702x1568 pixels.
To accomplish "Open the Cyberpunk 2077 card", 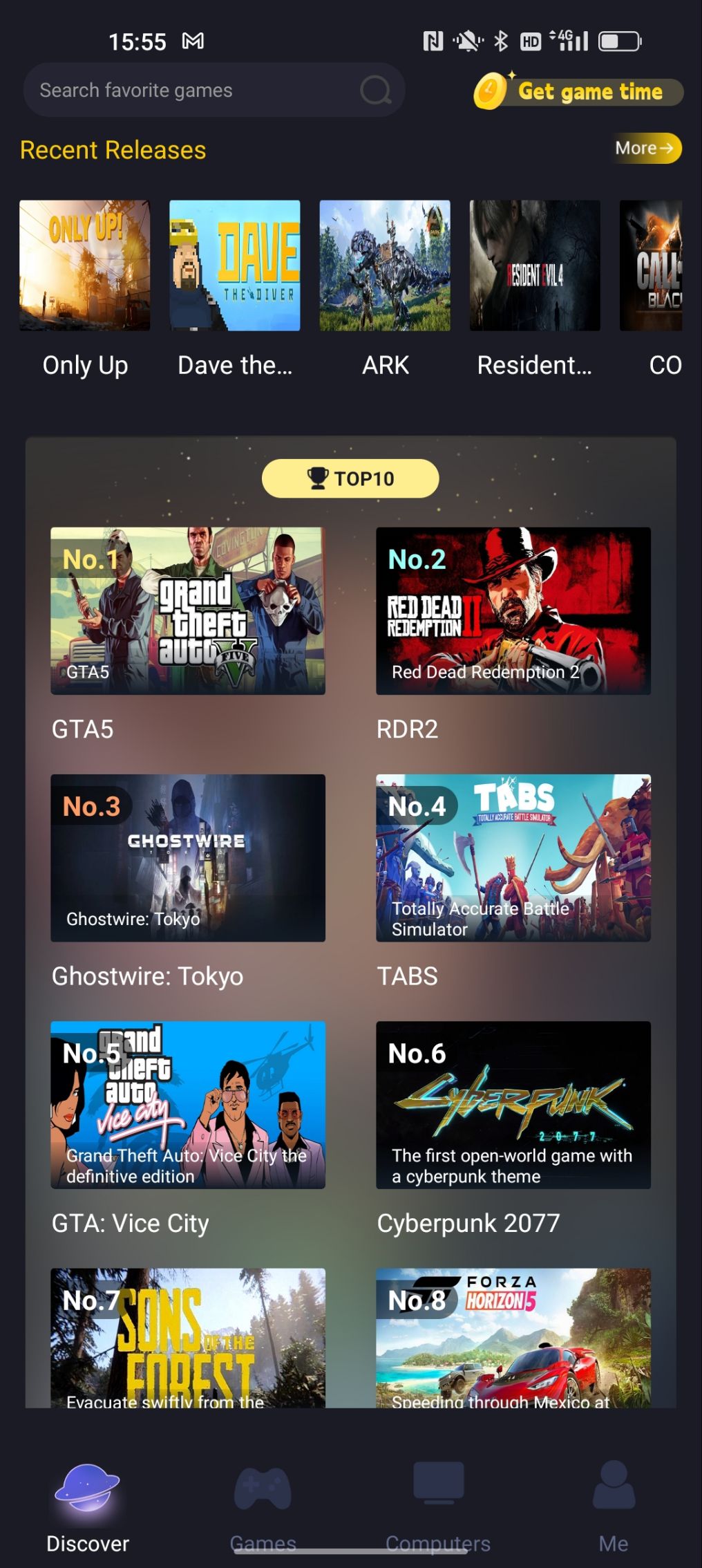I will [514, 1107].
